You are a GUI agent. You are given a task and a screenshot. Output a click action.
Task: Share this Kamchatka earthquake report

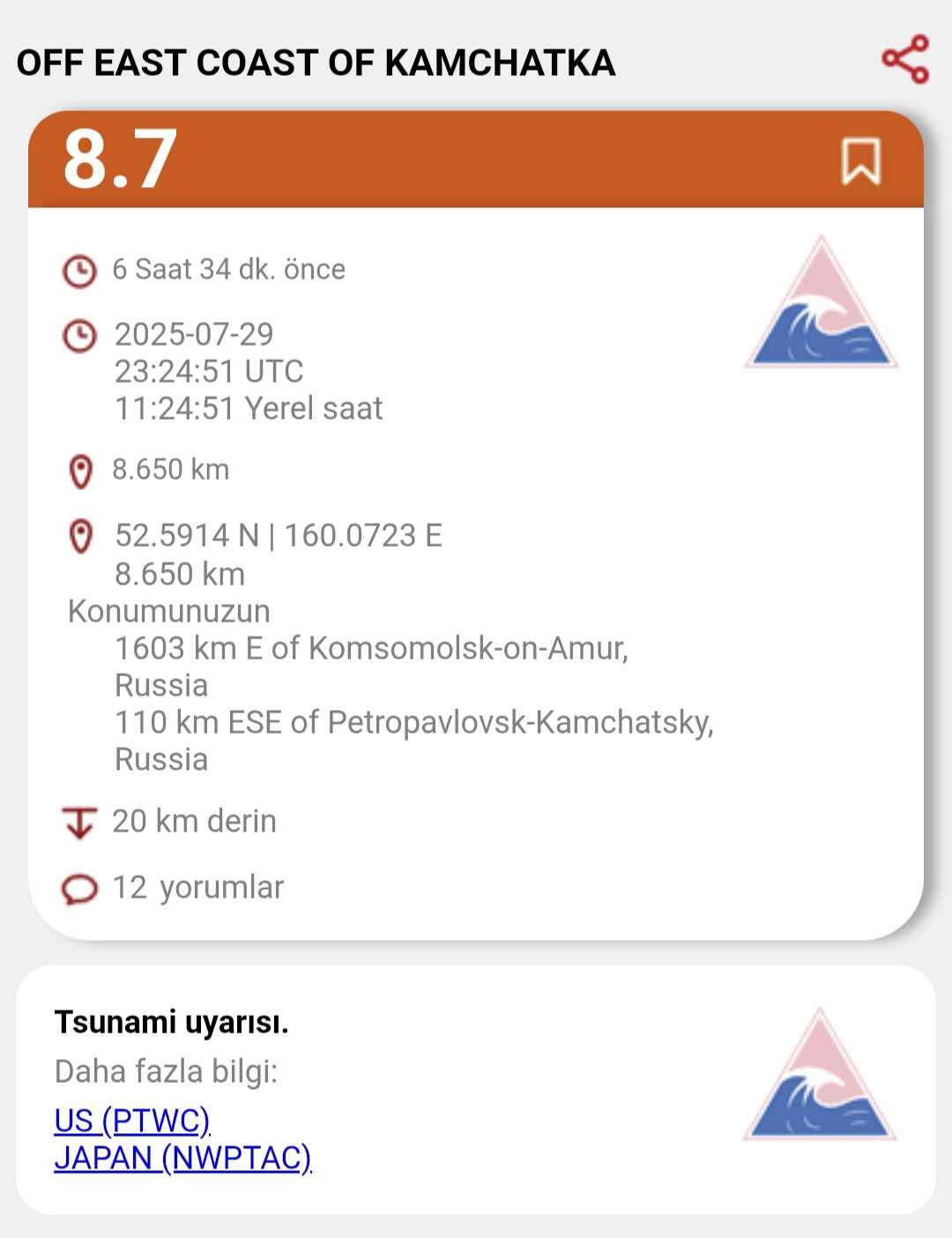pos(905,59)
